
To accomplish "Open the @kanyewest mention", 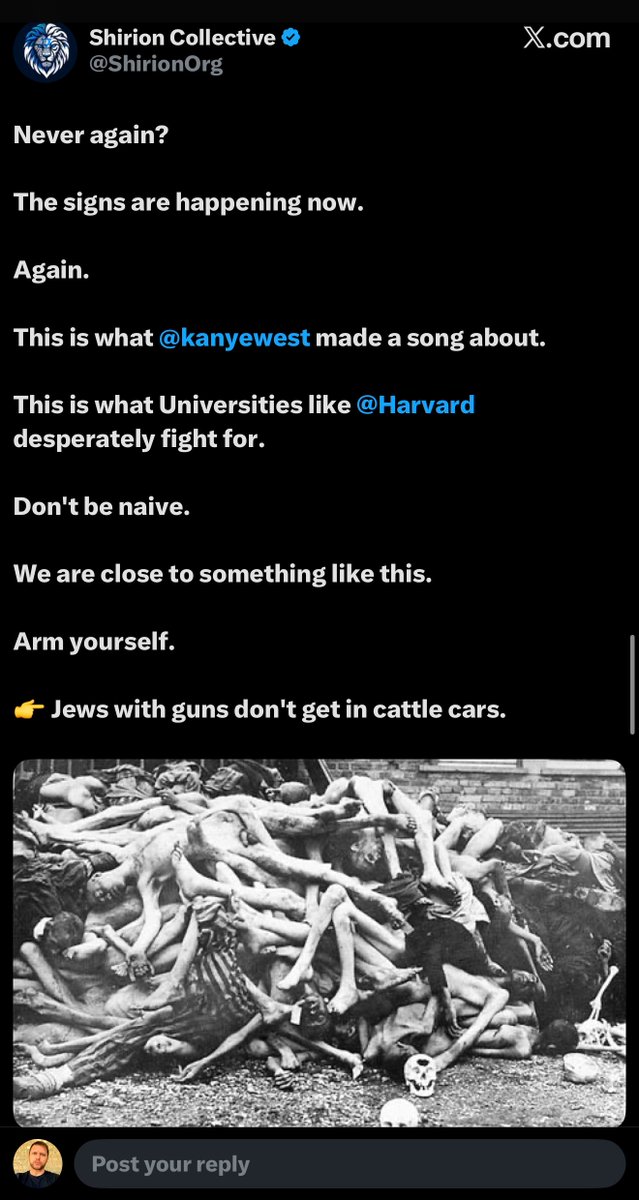I will (234, 338).
